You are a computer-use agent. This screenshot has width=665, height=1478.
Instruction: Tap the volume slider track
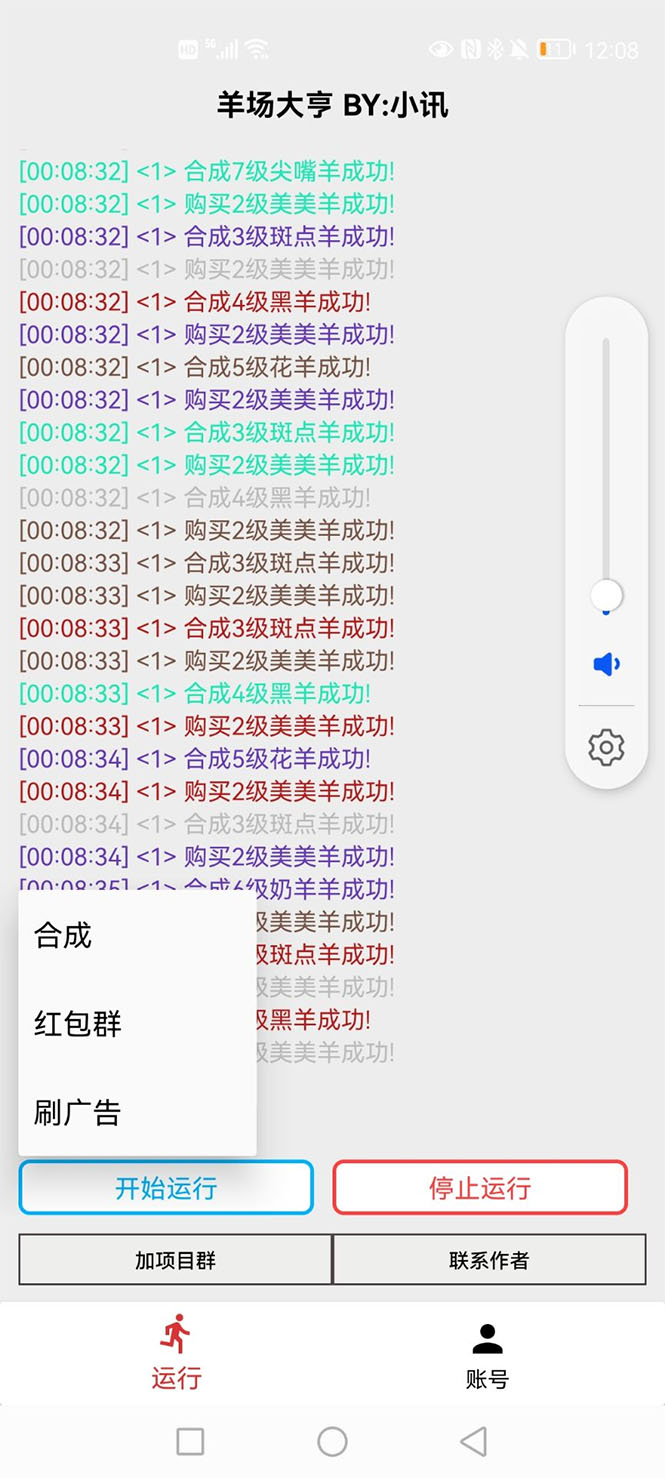606,460
